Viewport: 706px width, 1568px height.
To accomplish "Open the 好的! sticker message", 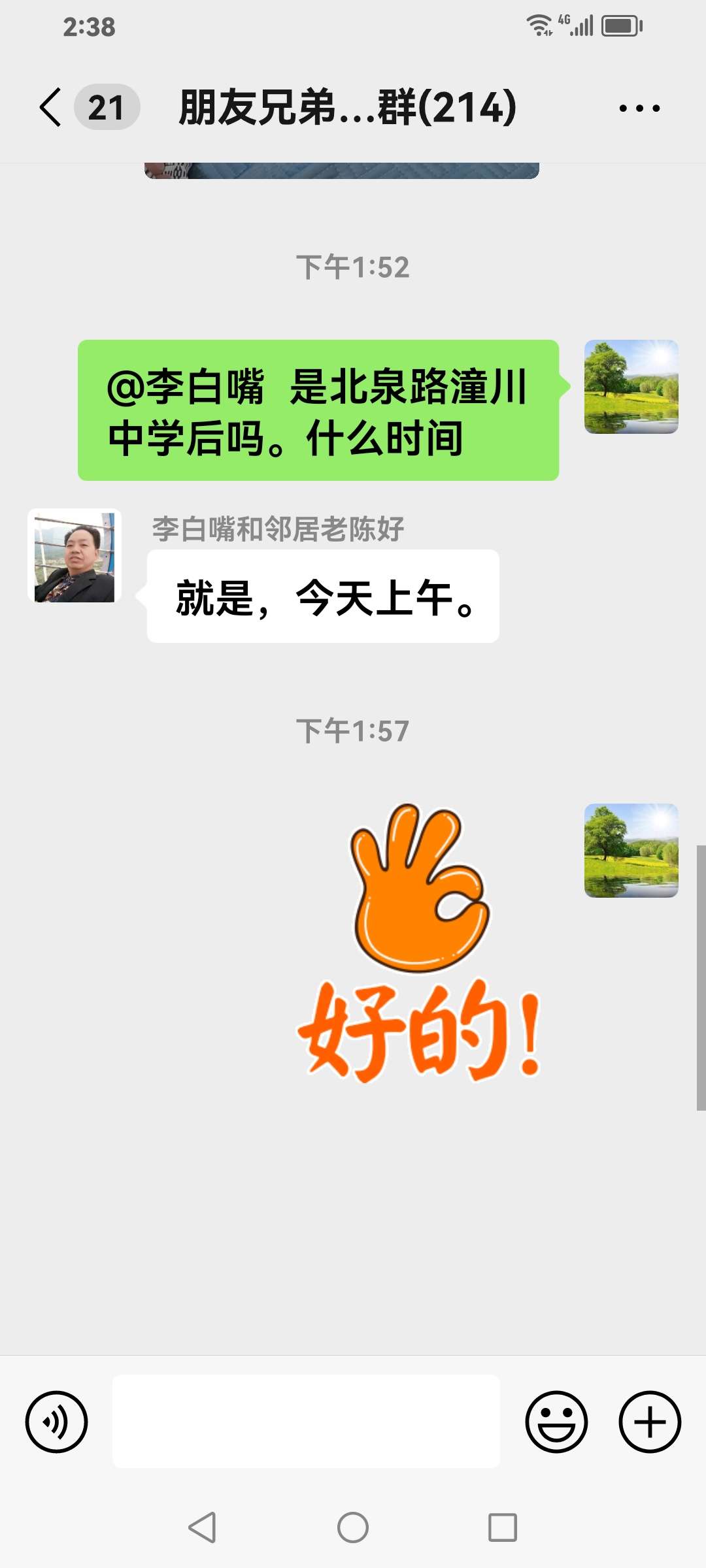I will pyautogui.click(x=420, y=941).
